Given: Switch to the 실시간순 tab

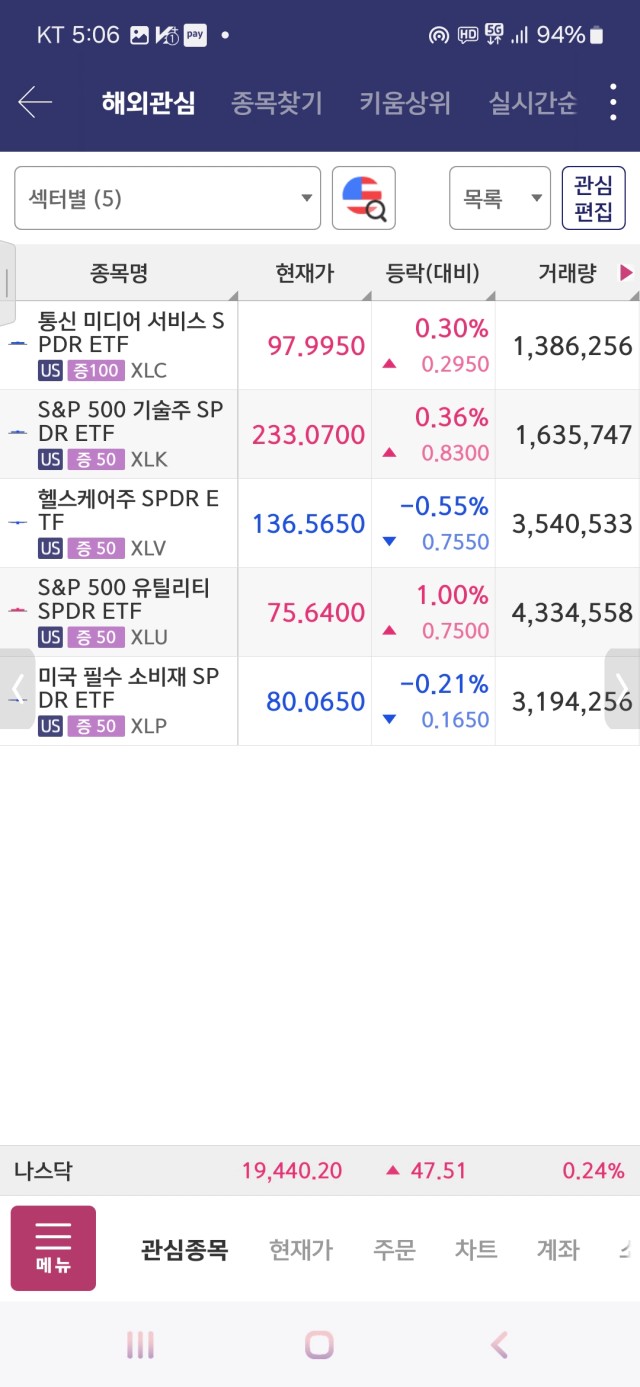Looking at the screenshot, I should point(533,103).
